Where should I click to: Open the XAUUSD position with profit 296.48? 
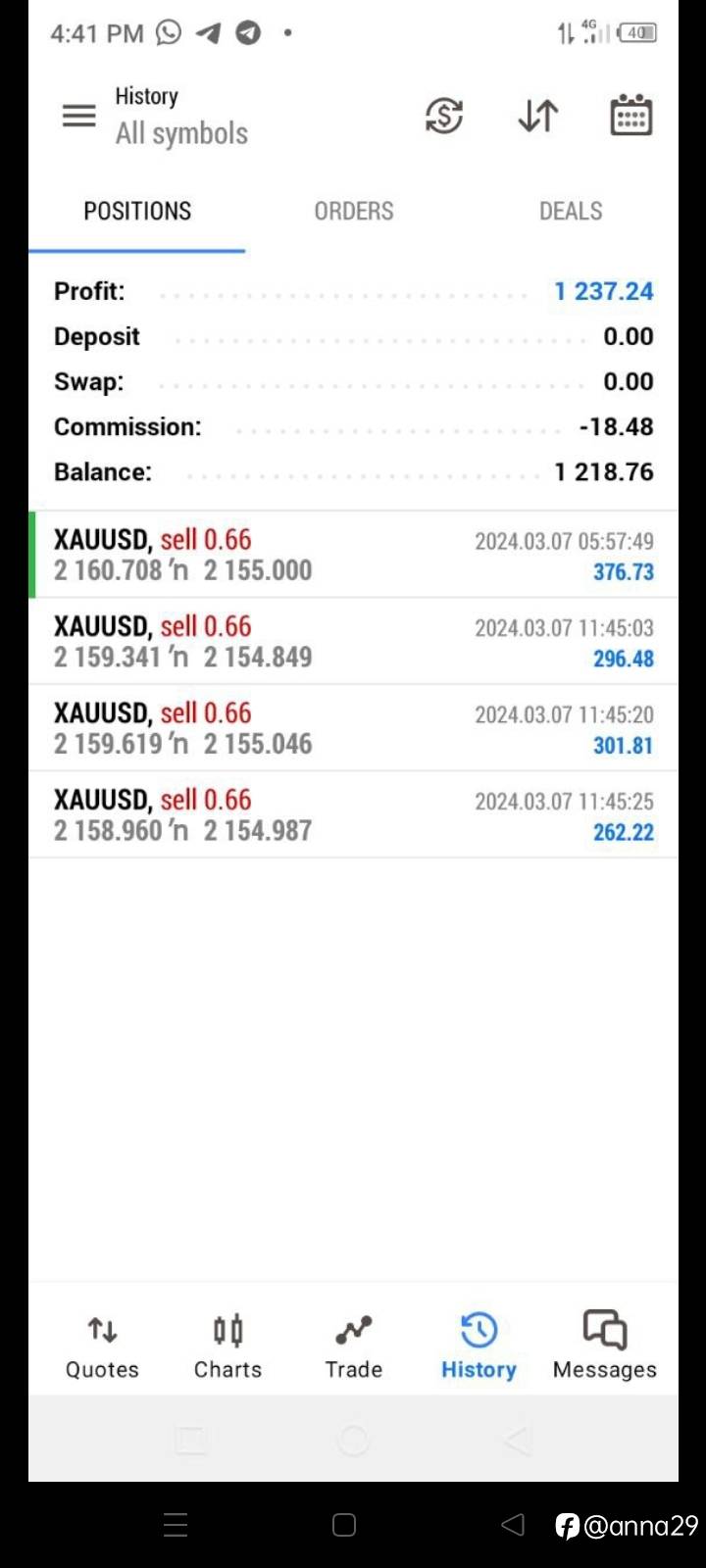(x=353, y=641)
